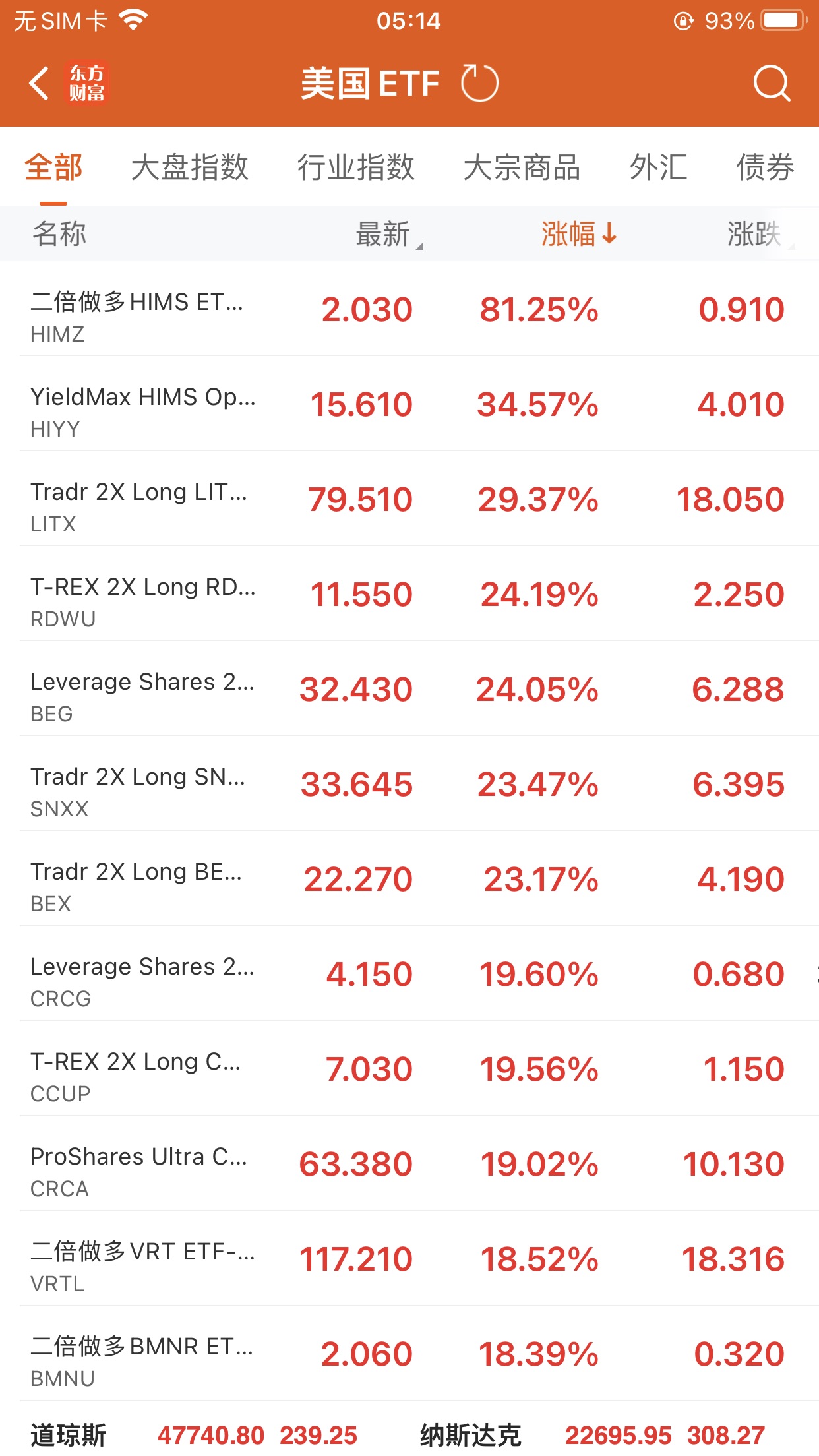819x1456 pixels.
Task: Open the LITX quote
Action: pos(409,500)
